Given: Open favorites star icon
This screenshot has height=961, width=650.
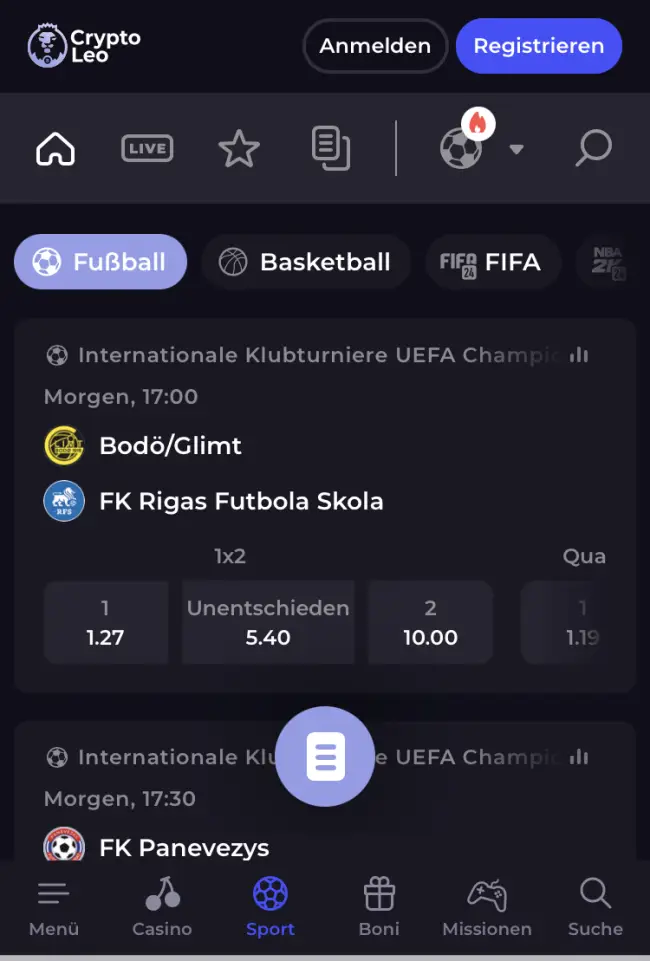Looking at the screenshot, I should 239,149.
